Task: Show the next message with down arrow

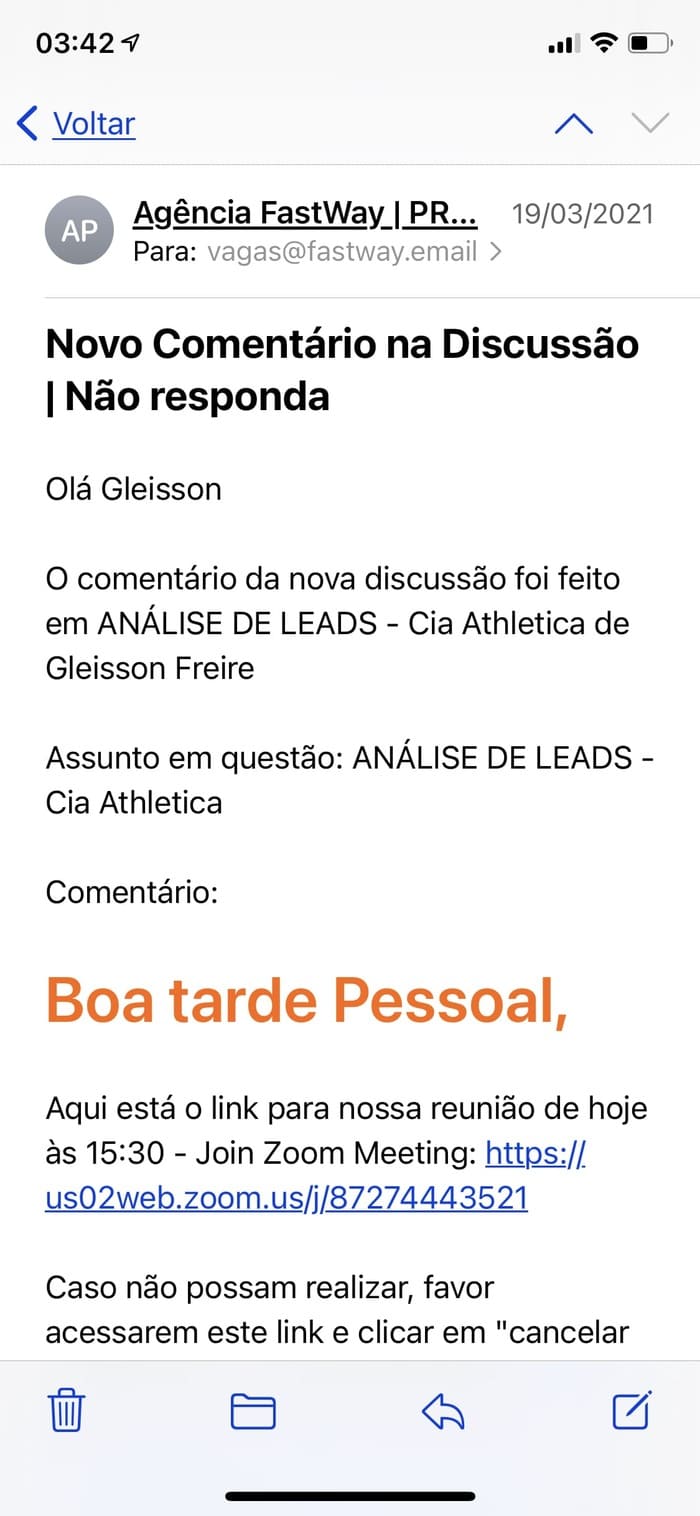Action: pyautogui.click(x=650, y=124)
